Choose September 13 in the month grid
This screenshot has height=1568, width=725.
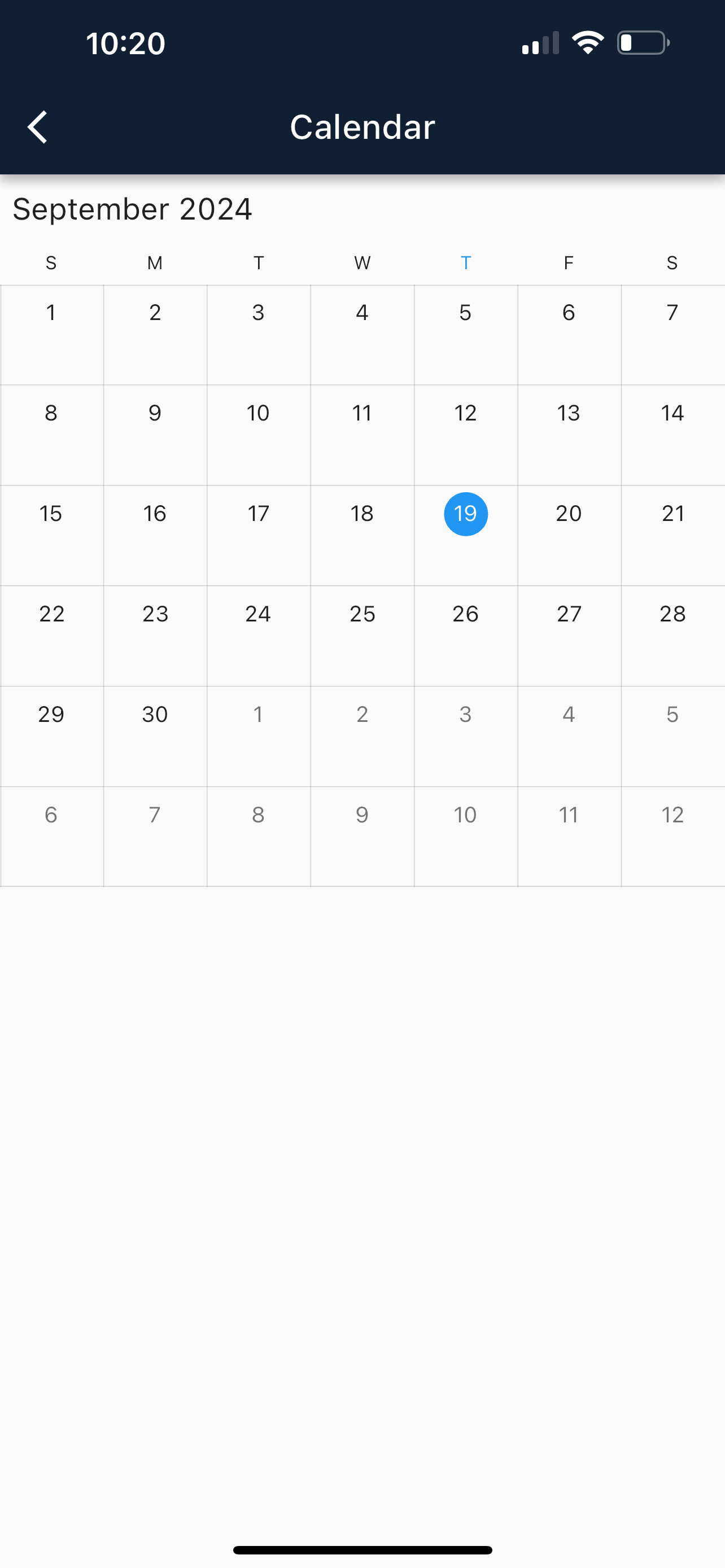(569, 435)
